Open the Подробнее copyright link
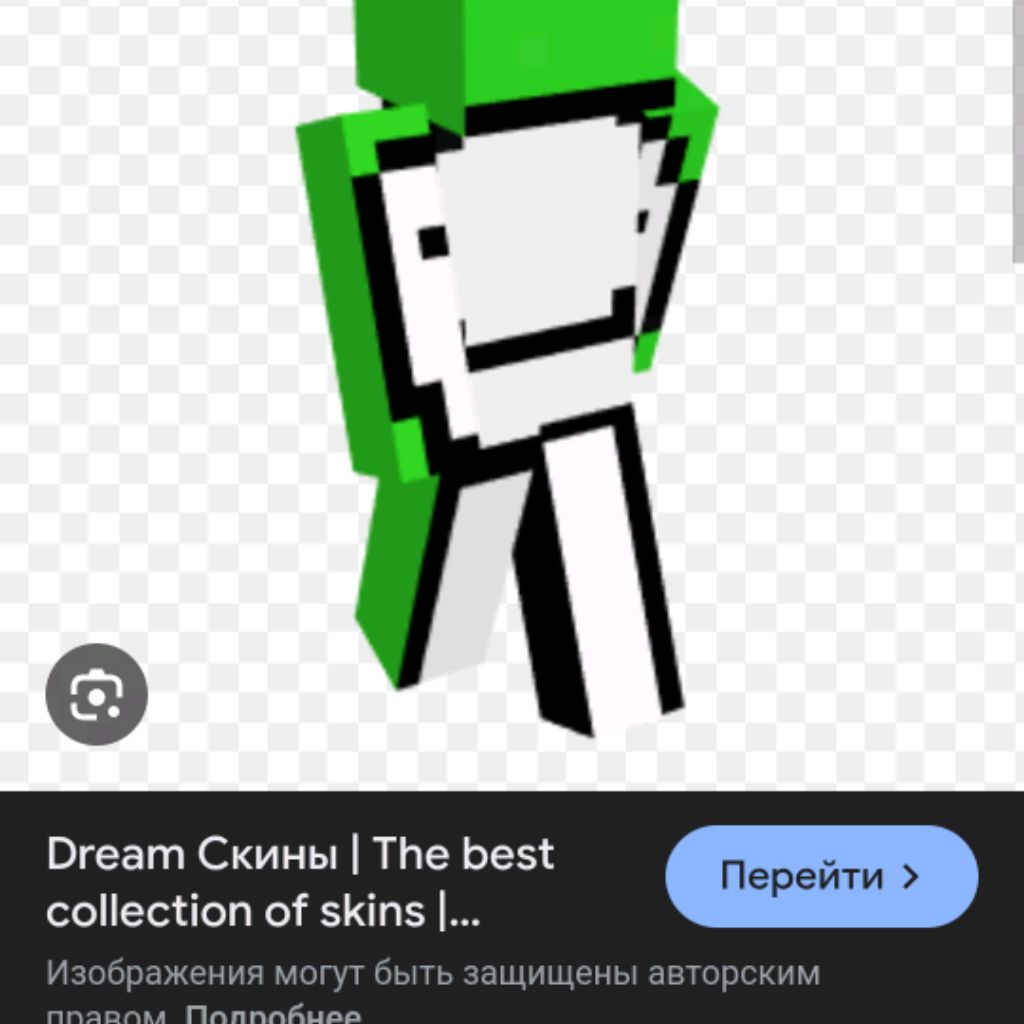The width and height of the screenshot is (1024, 1024). pyautogui.click(x=274, y=1014)
